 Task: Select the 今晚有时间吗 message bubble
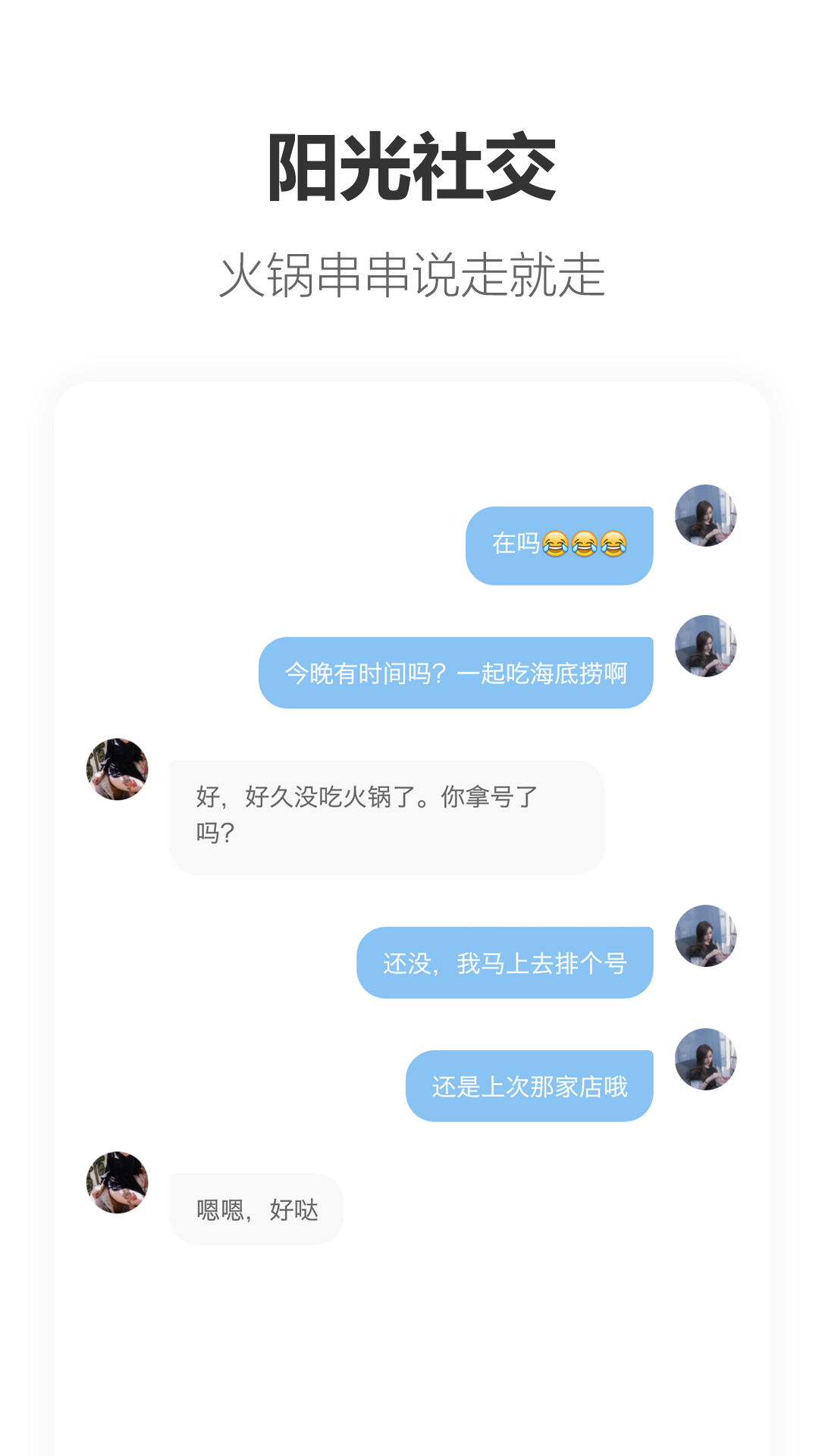coord(457,673)
